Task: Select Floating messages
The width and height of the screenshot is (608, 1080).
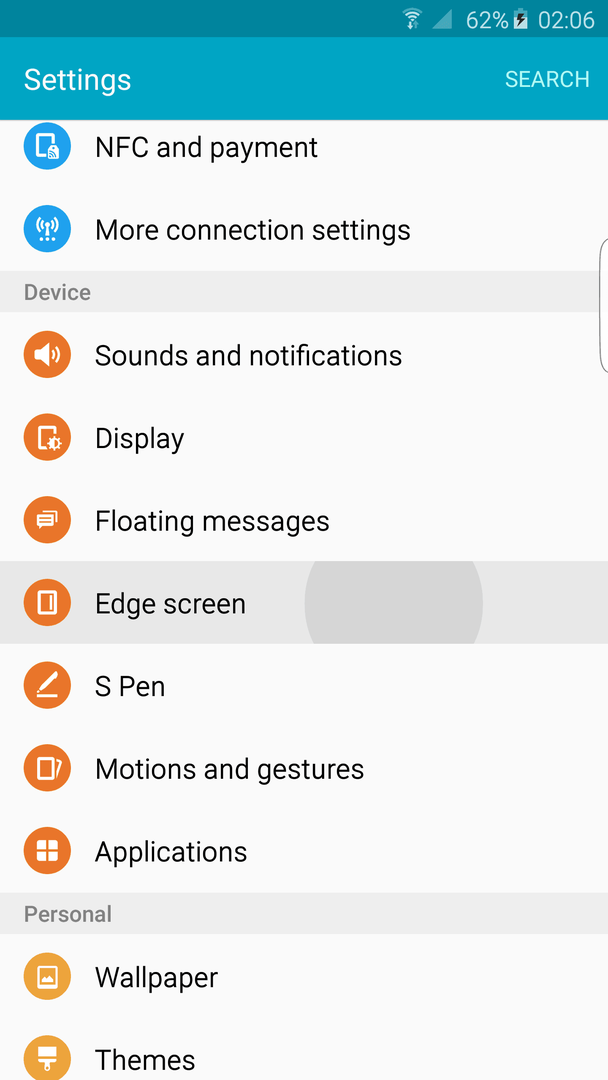Action: 304,520
